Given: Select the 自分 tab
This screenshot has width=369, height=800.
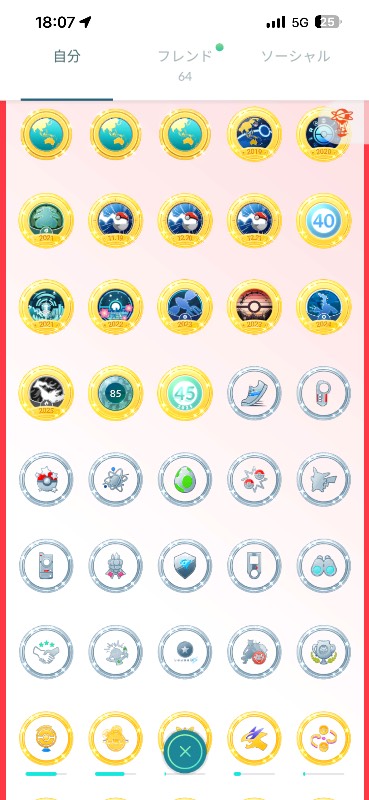Looking at the screenshot, I should (67, 56).
